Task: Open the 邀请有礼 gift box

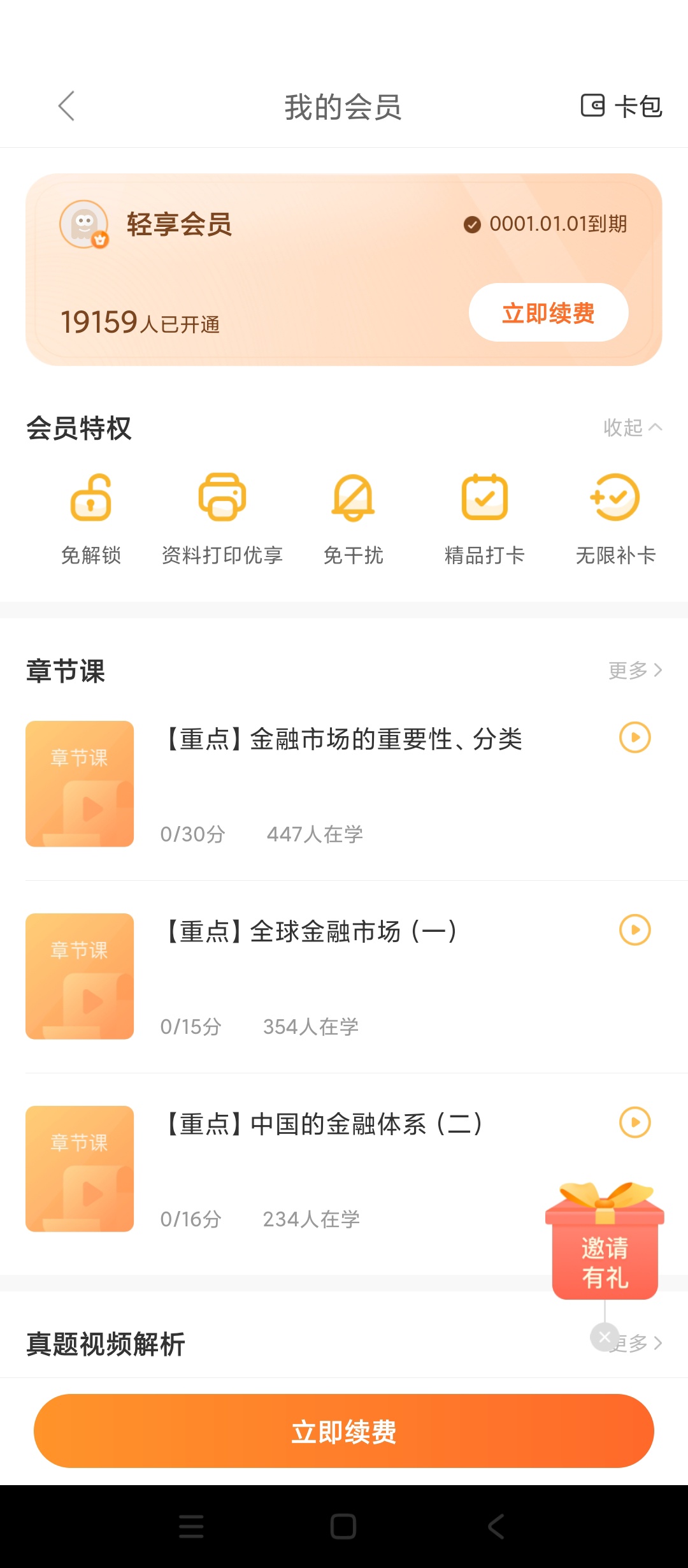Action: pos(605,1241)
